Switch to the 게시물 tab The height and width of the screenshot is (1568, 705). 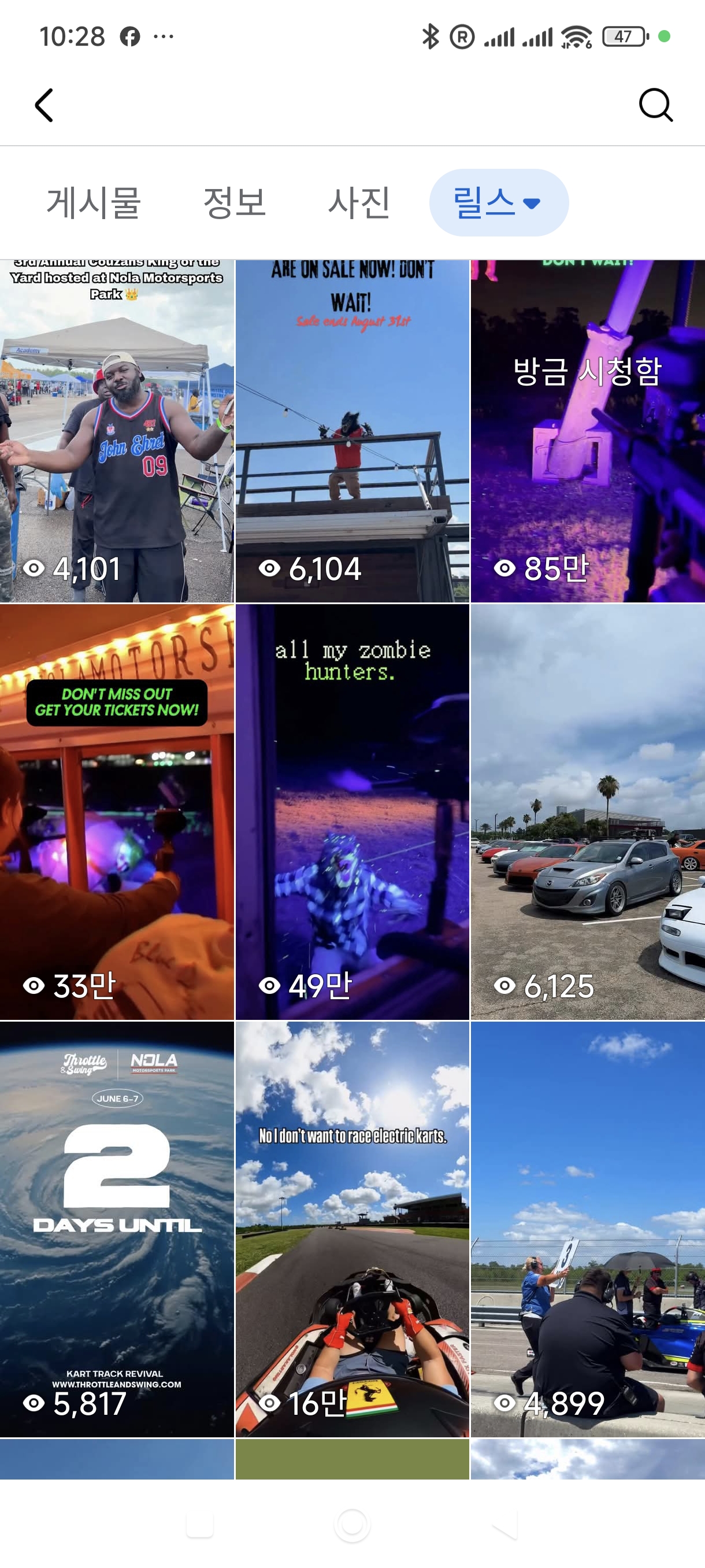(x=94, y=203)
